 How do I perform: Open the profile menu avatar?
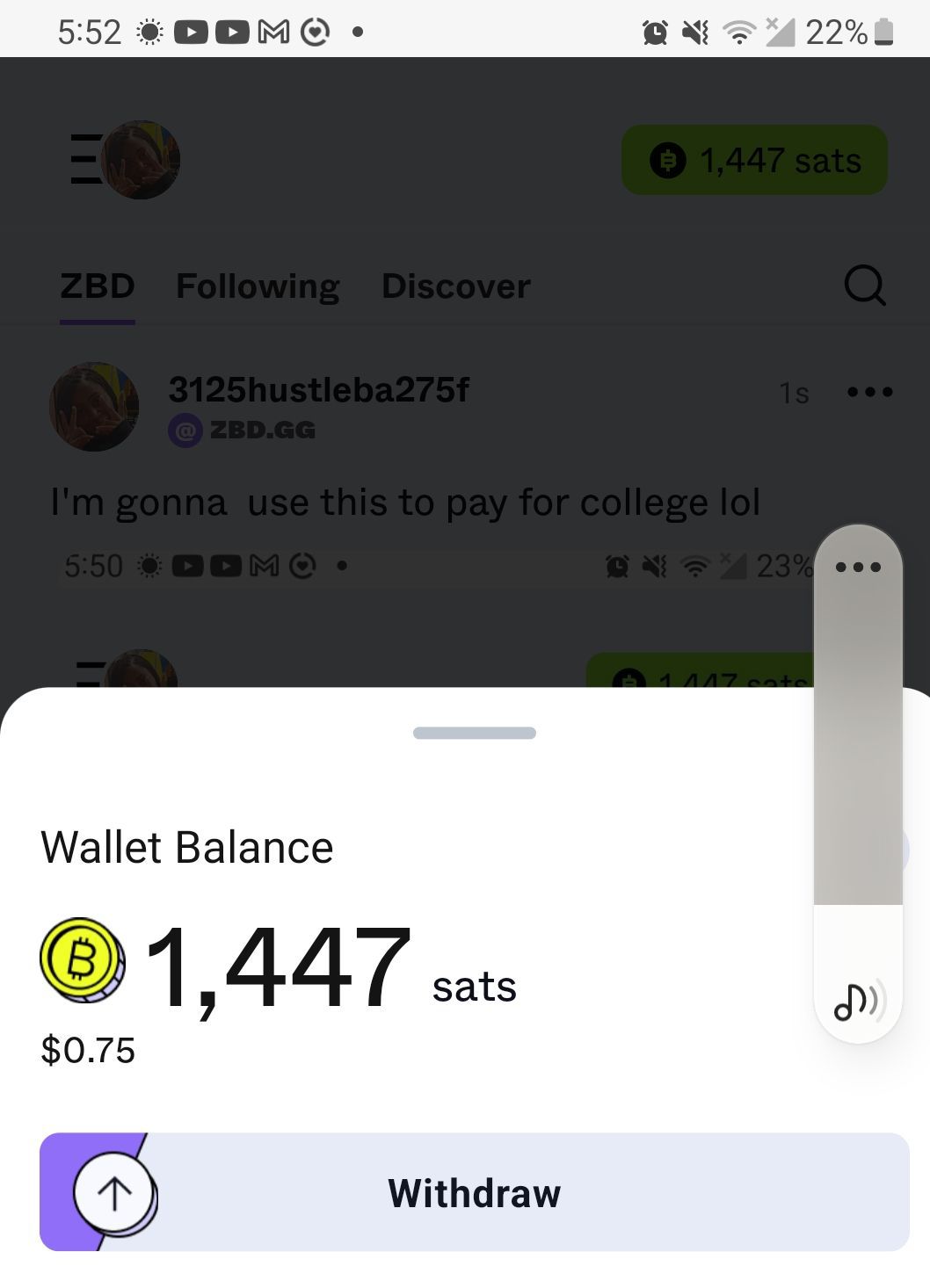tap(139, 160)
